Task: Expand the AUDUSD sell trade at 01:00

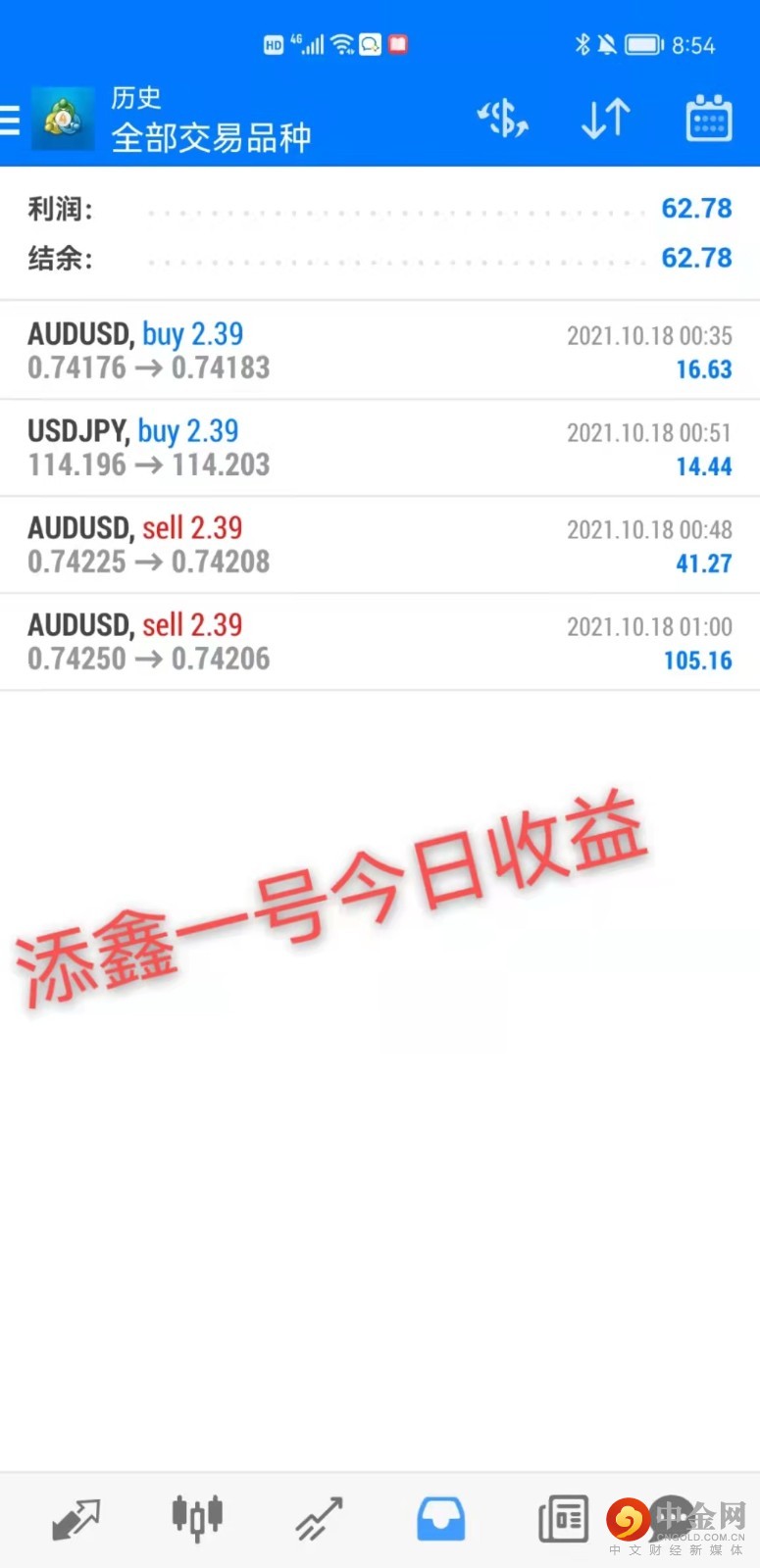Action: [x=380, y=642]
